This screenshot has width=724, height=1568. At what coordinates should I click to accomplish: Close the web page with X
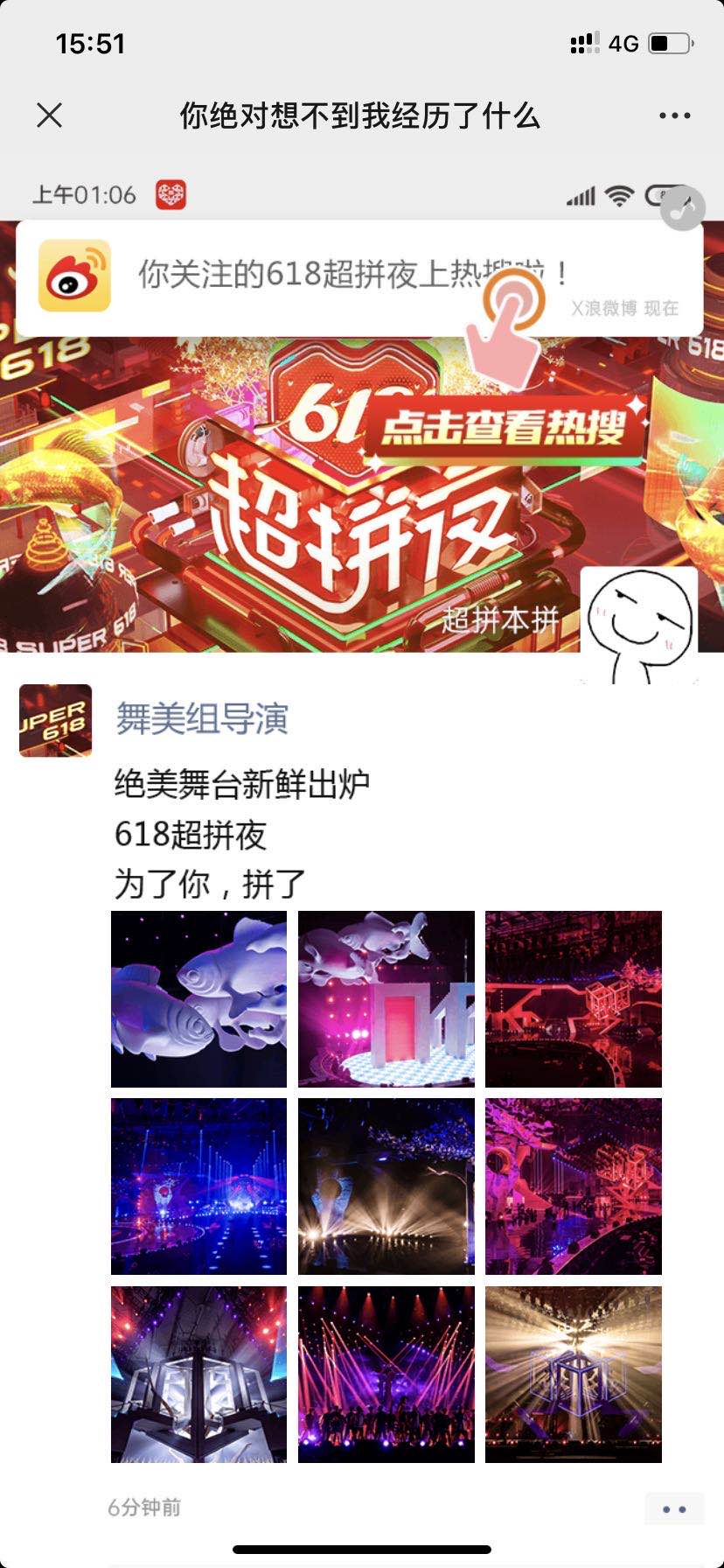point(50,115)
